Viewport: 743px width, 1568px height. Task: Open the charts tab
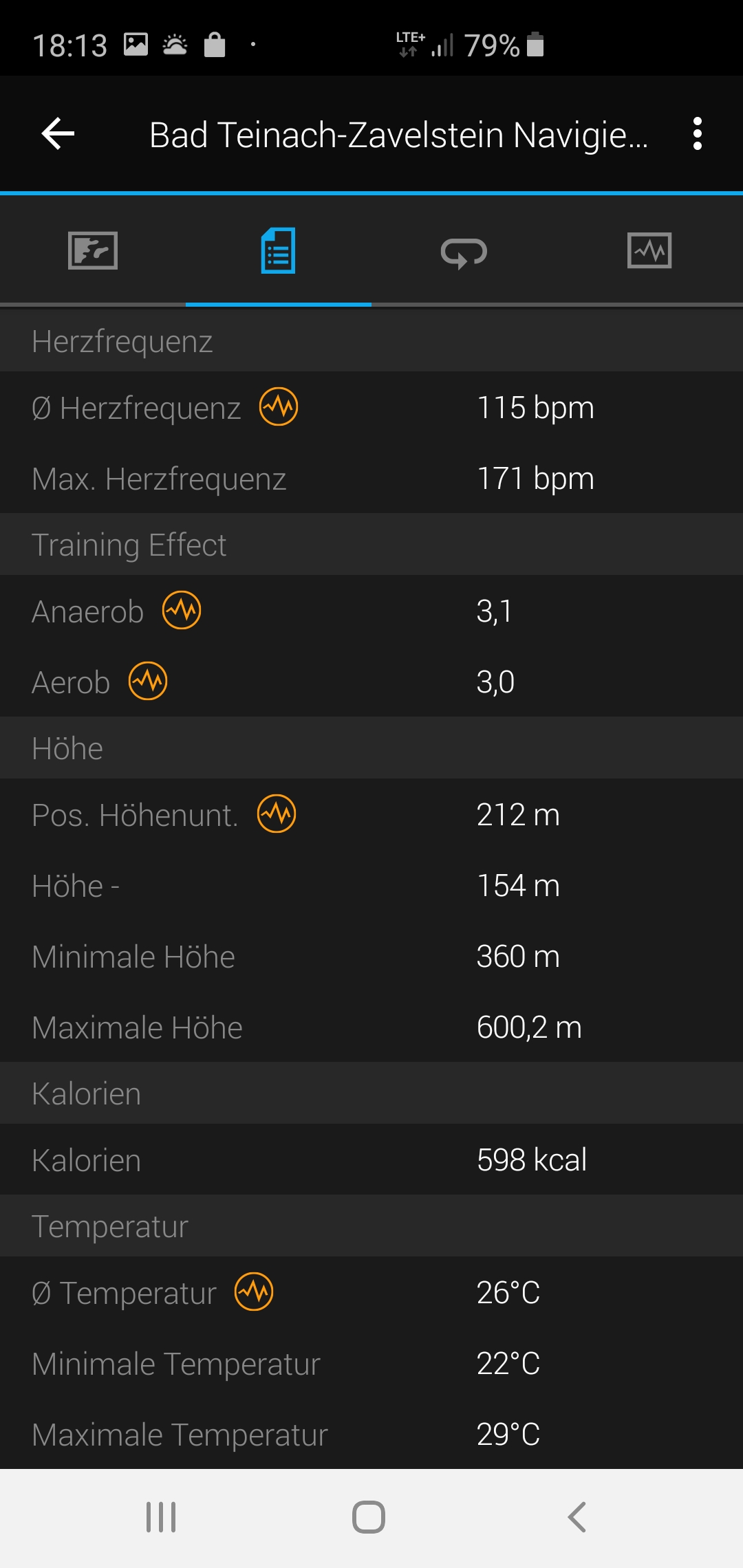[x=649, y=250]
